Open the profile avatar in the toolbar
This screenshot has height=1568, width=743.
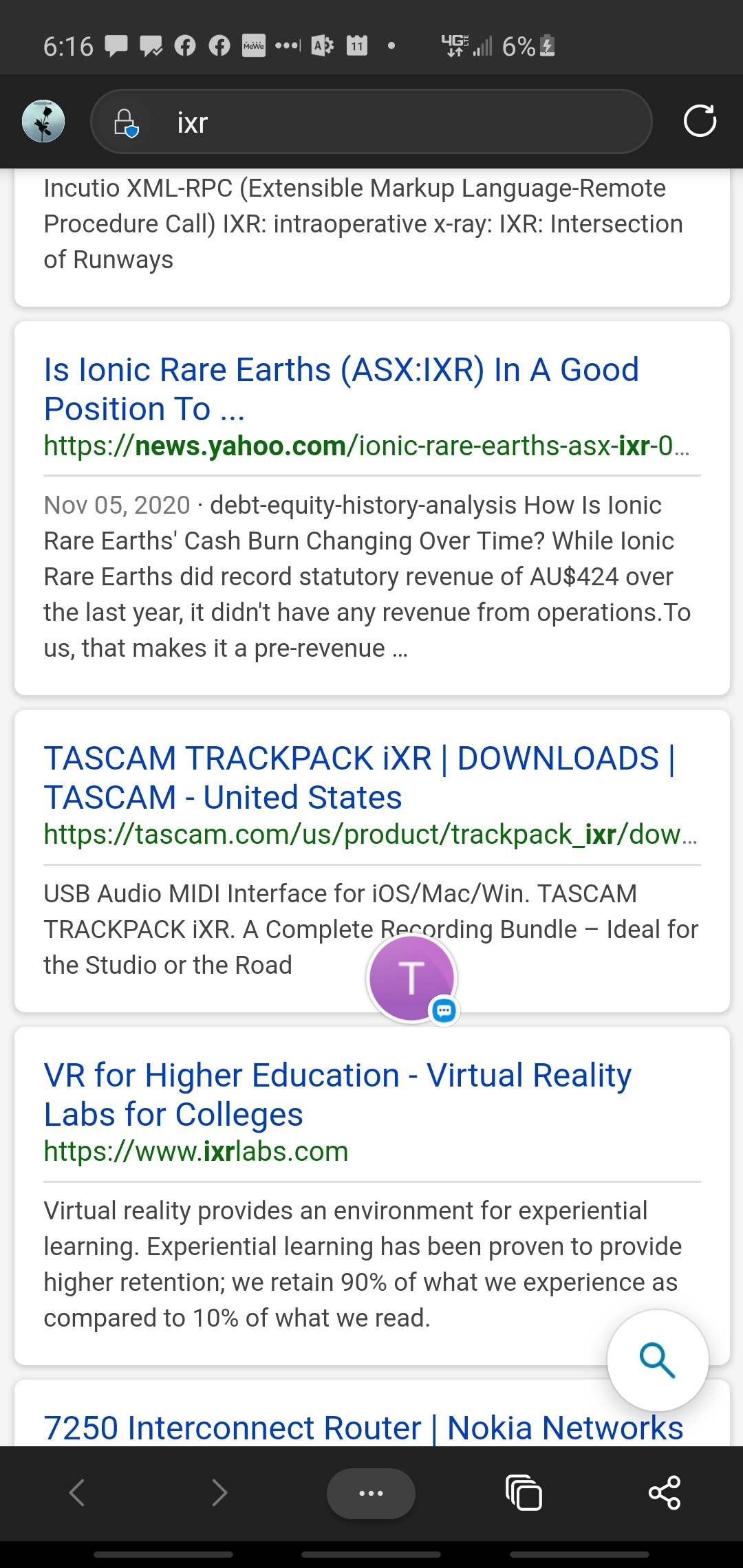click(43, 122)
